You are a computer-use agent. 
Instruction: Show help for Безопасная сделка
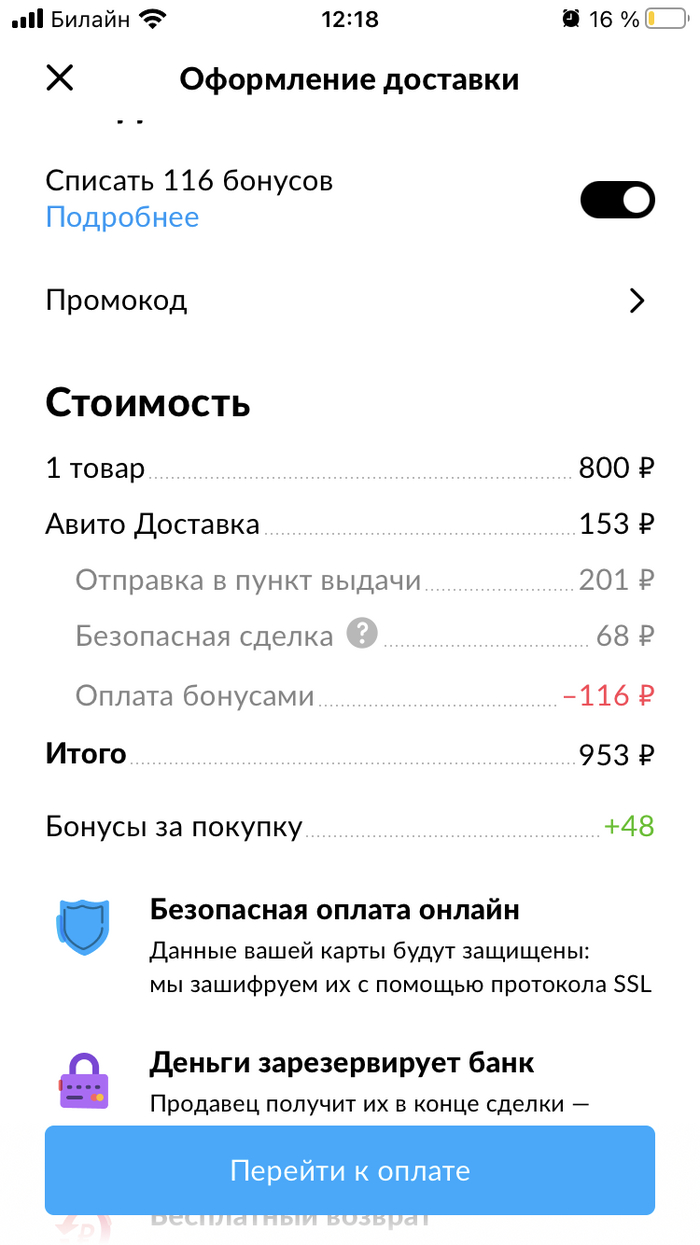(x=362, y=633)
